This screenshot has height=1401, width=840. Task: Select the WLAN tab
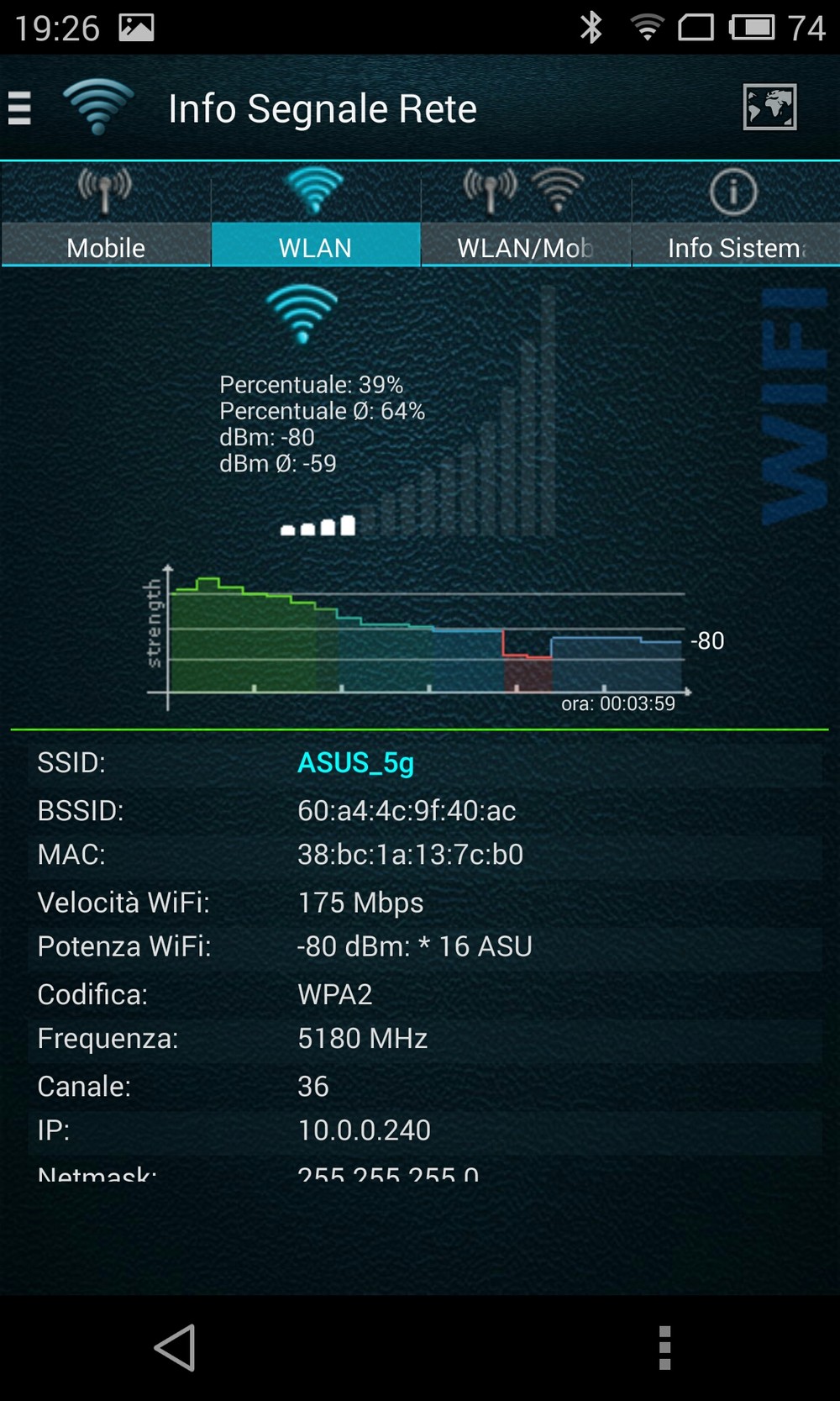(x=315, y=216)
